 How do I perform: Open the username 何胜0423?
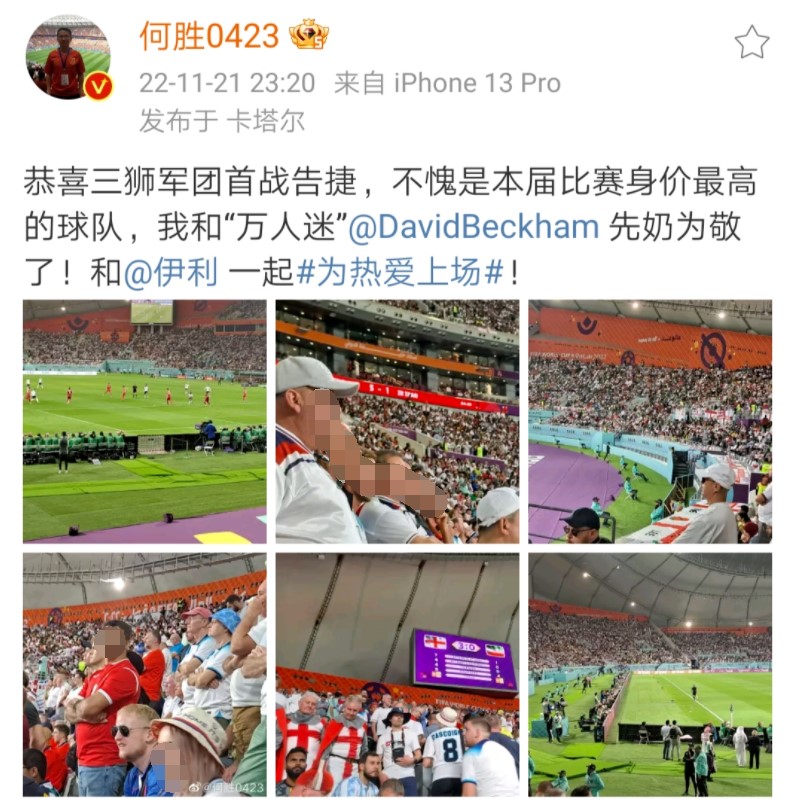(x=209, y=36)
